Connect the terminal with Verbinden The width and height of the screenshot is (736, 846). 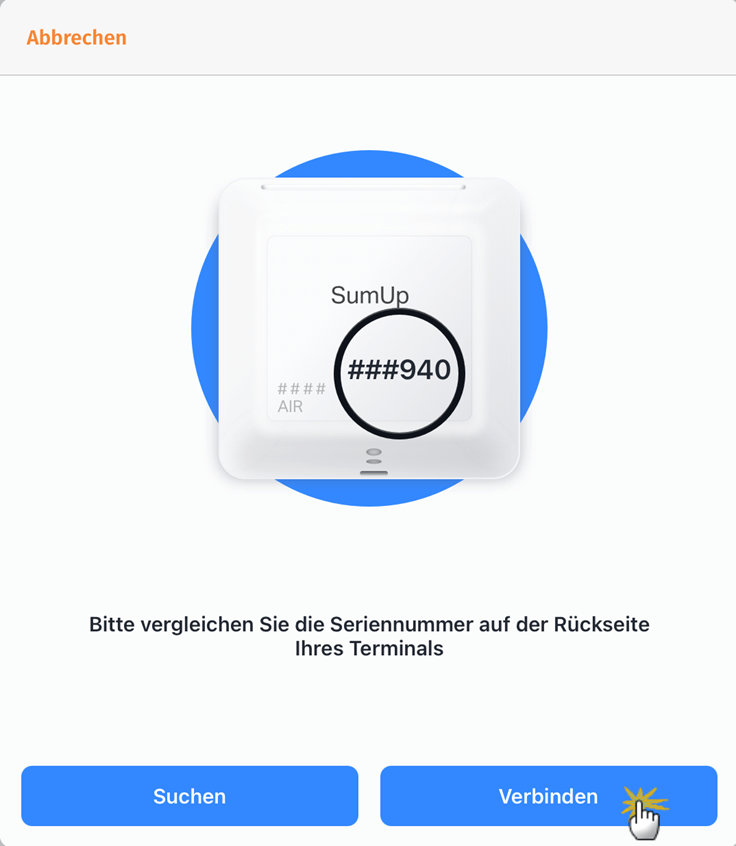click(548, 796)
